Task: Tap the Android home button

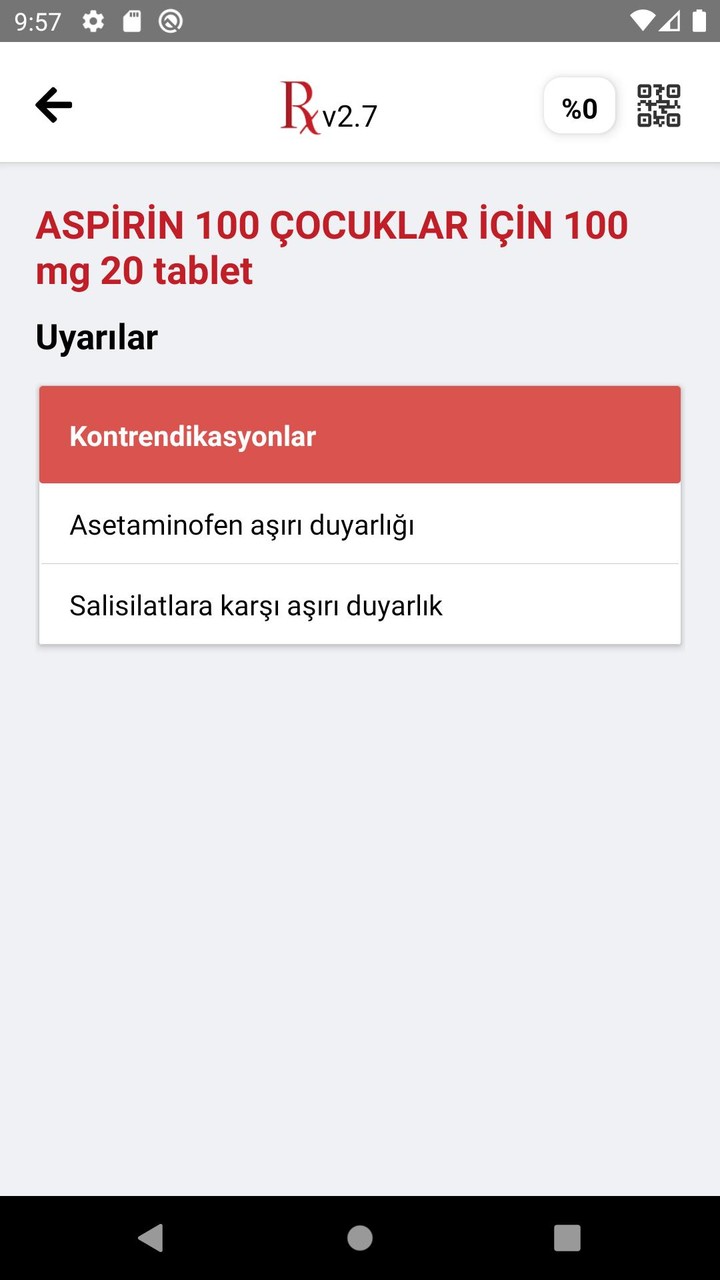Action: 359,1238
